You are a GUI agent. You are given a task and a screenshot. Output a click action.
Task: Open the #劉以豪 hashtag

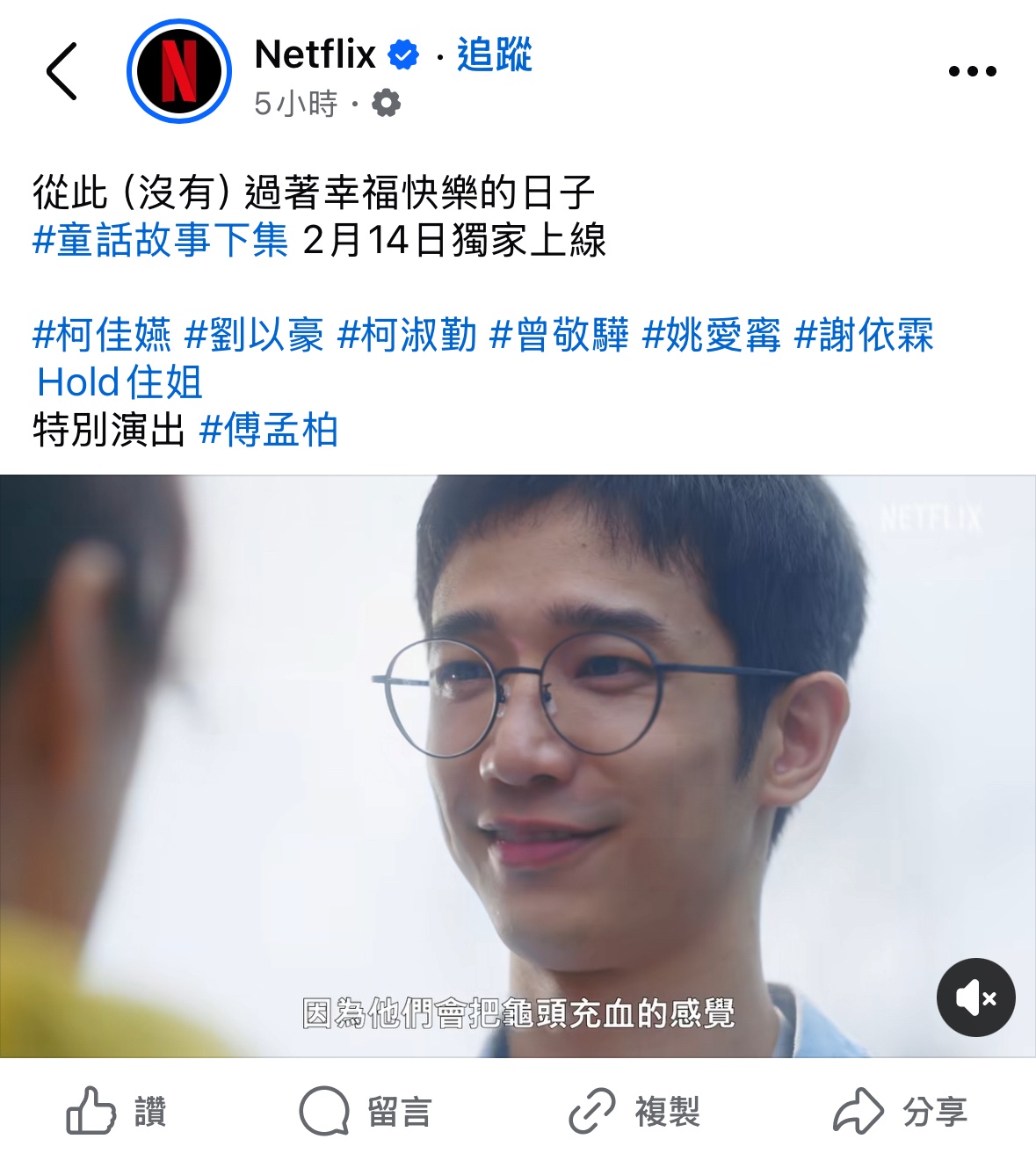[x=255, y=335]
